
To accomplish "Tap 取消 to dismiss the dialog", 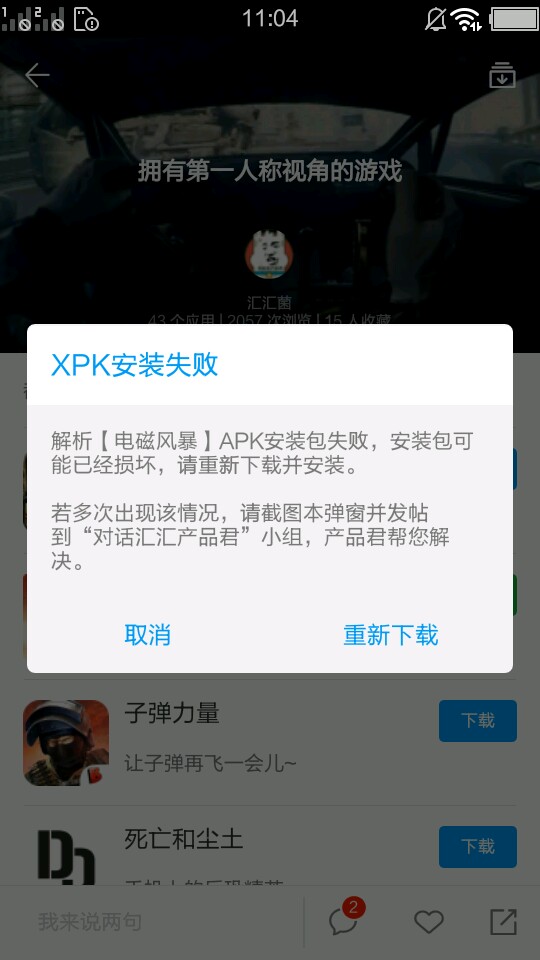I will point(148,635).
